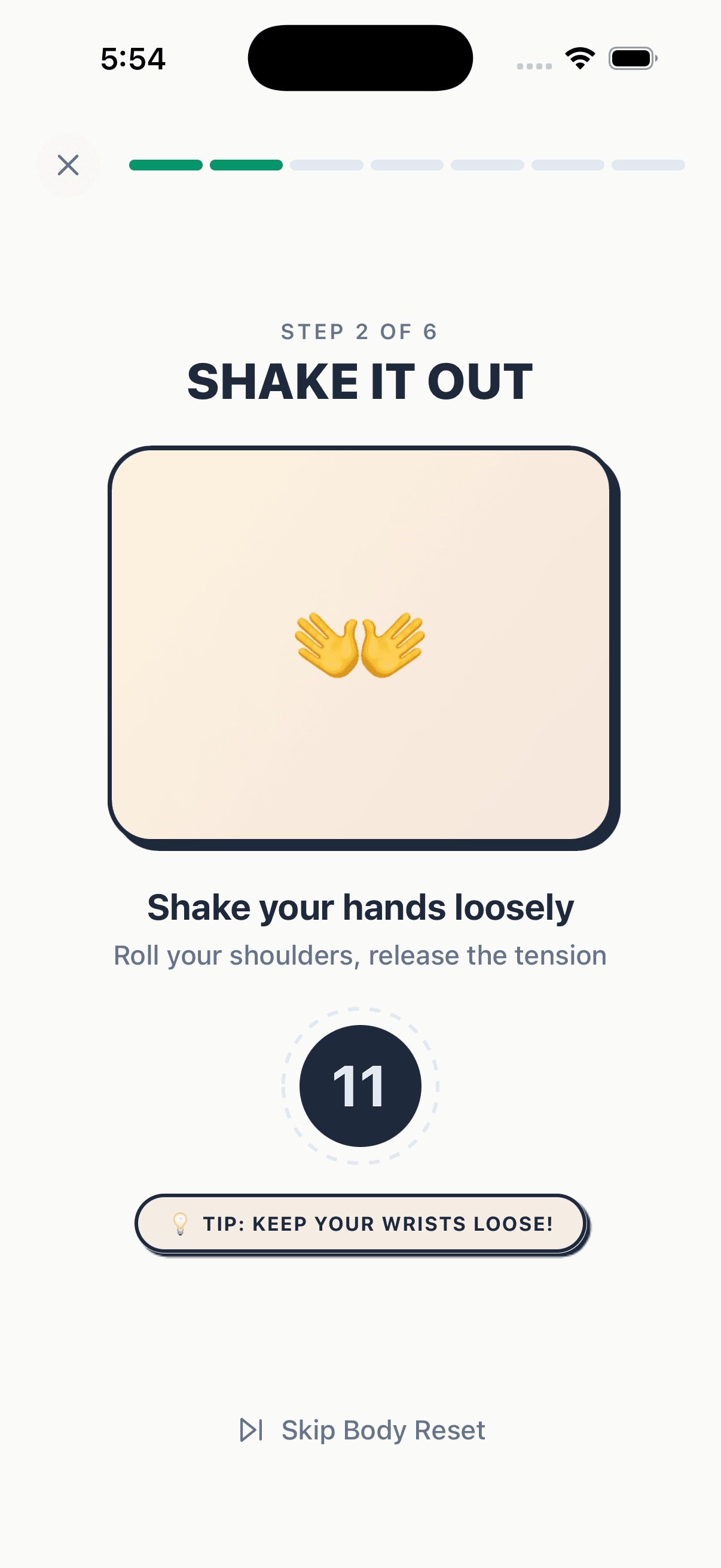Select the STEP 2 OF 6 label
Image resolution: width=721 pixels, height=1568 pixels.
360,332
